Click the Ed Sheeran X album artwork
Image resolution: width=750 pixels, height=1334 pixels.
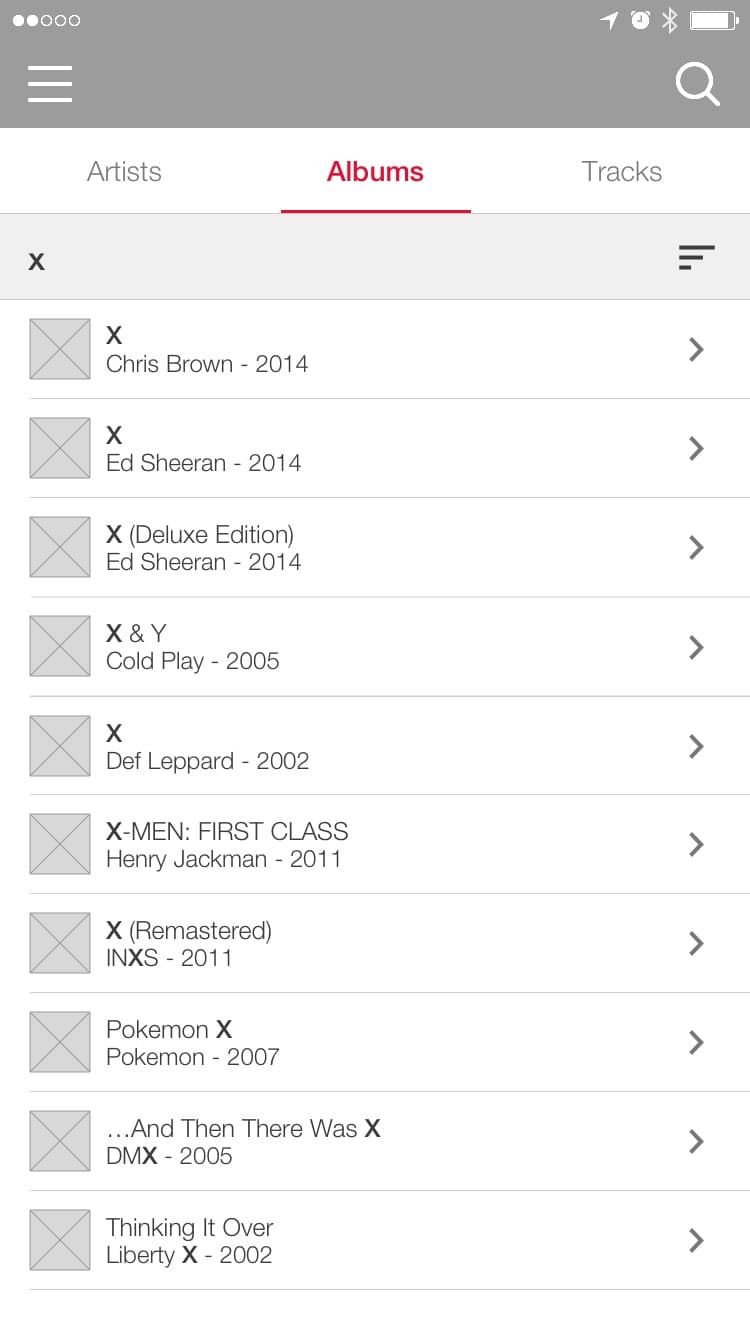[60, 447]
